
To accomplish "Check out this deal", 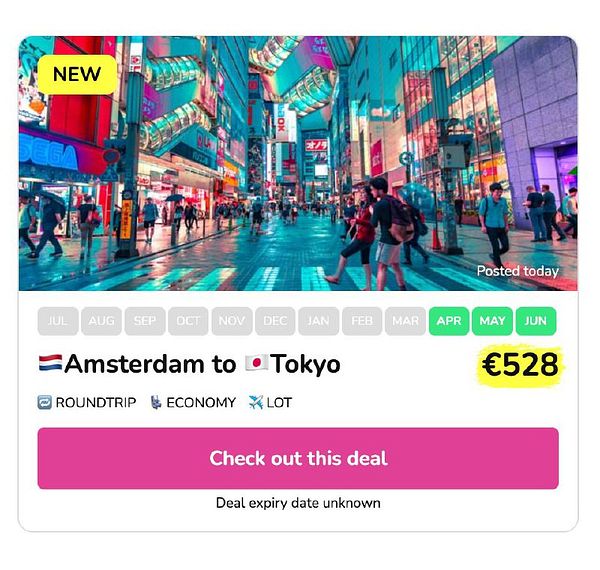I will pyautogui.click(x=298, y=459).
